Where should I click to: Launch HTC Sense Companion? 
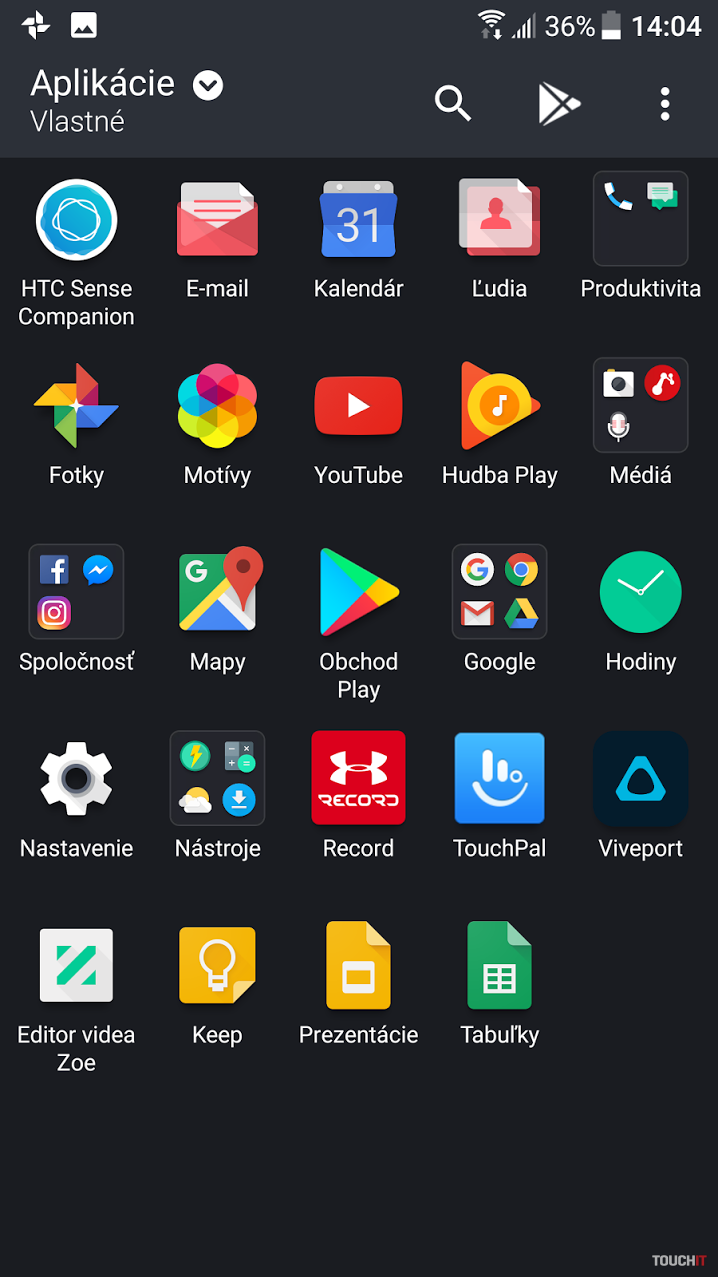coord(76,219)
